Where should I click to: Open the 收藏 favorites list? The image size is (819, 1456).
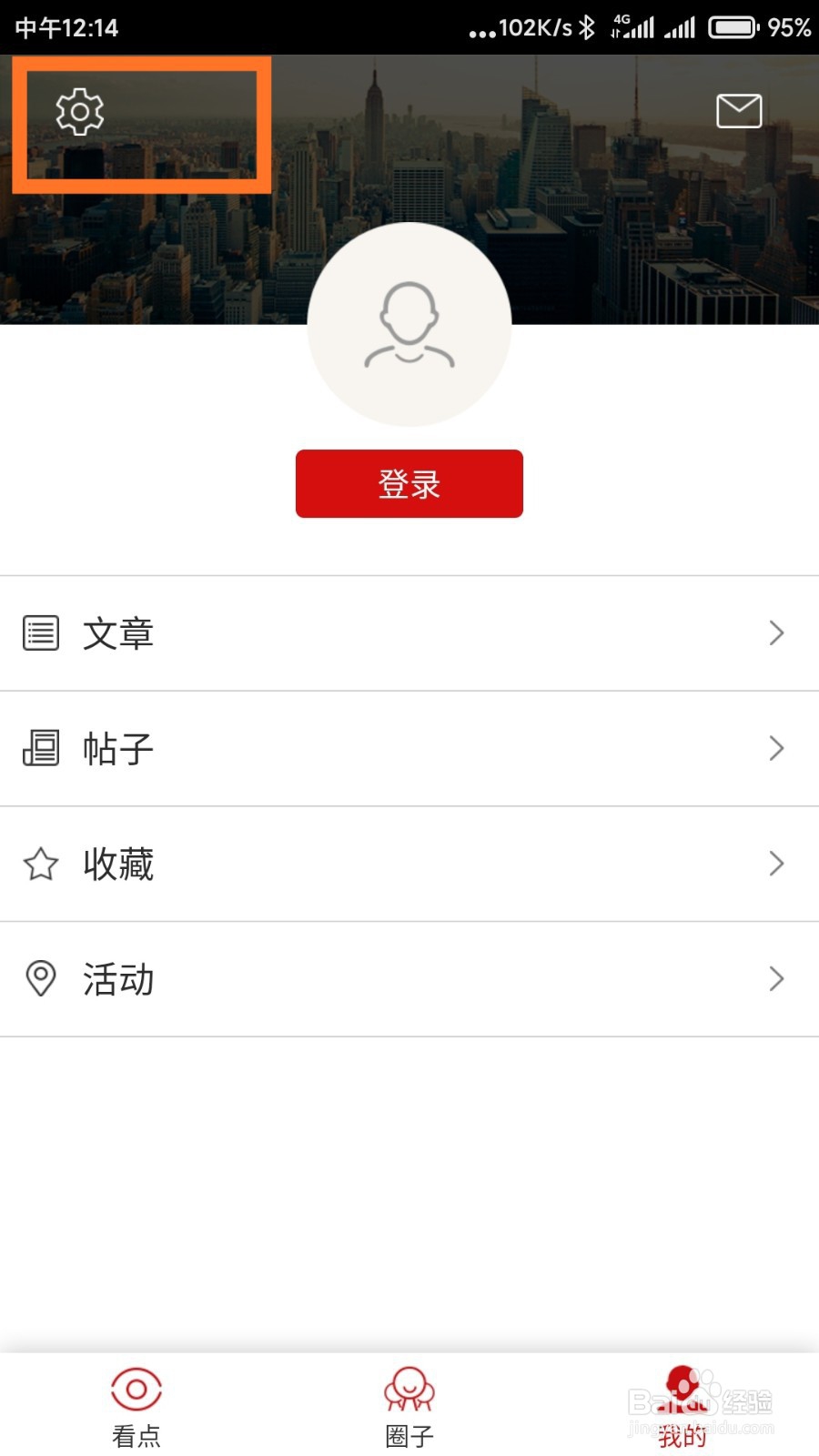(x=118, y=864)
